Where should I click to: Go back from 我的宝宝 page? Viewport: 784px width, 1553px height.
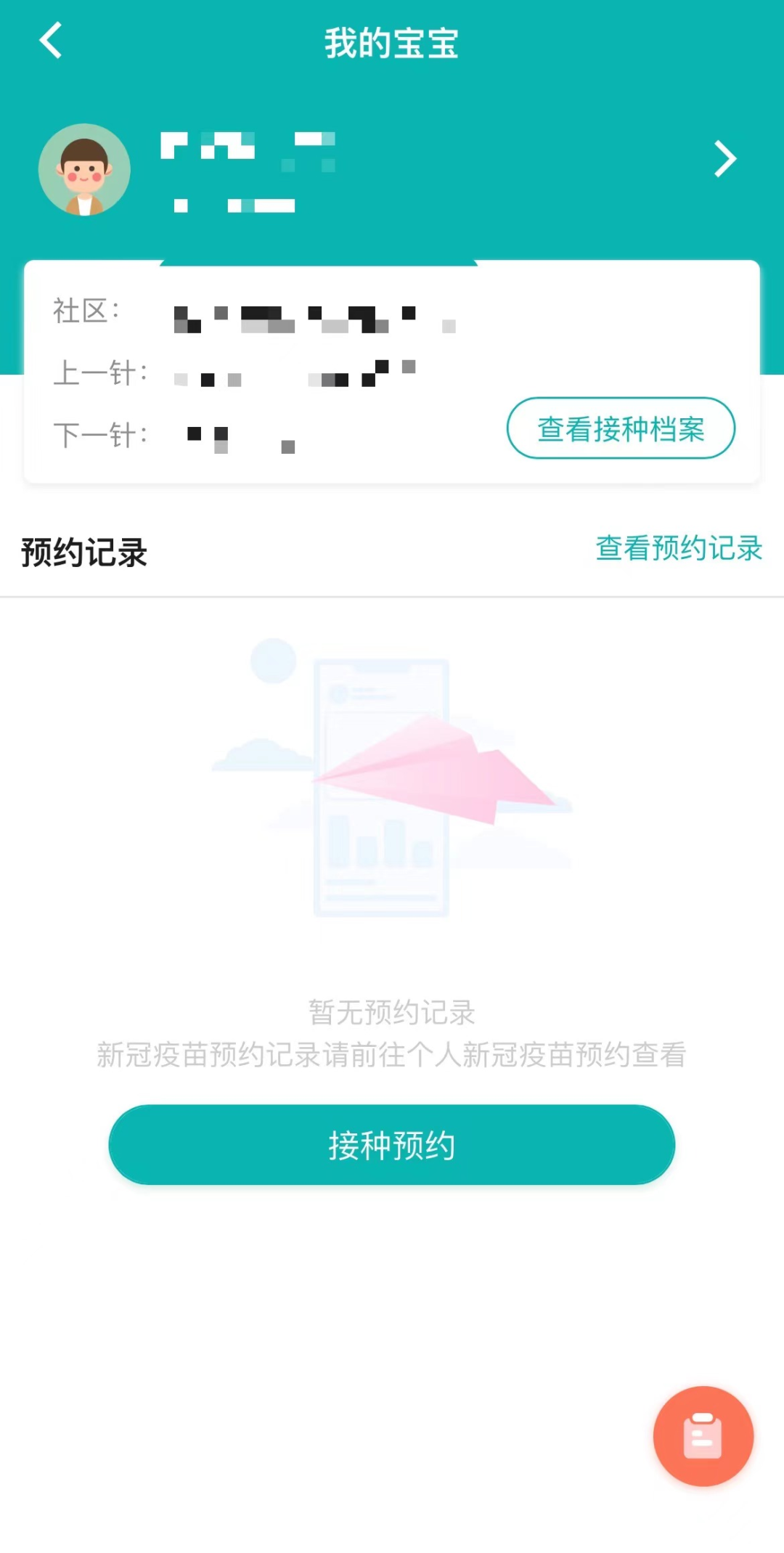[x=51, y=41]
